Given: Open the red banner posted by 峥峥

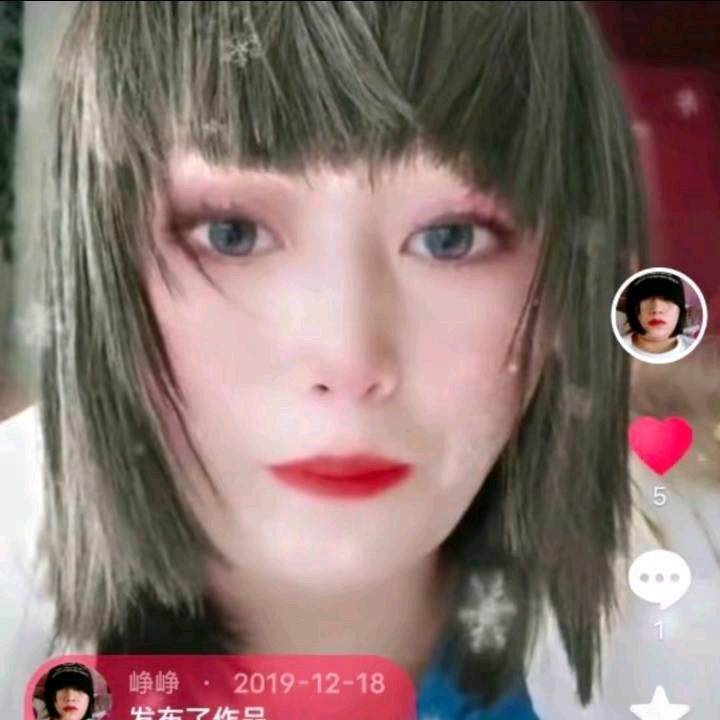Looking at the screenshot, I should [x=220, y=689].
